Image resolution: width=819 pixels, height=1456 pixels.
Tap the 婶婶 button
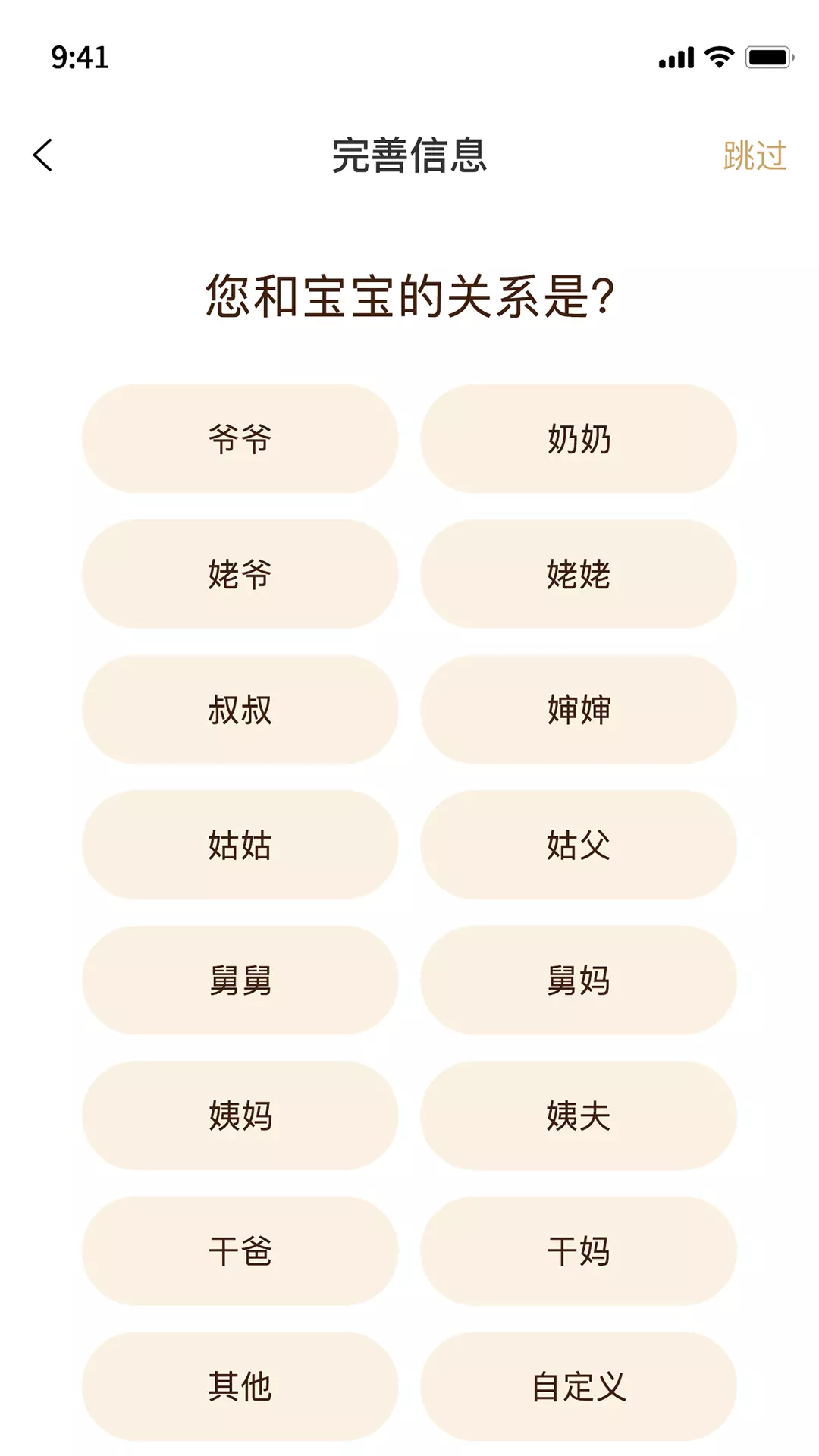tap(579, 710)
